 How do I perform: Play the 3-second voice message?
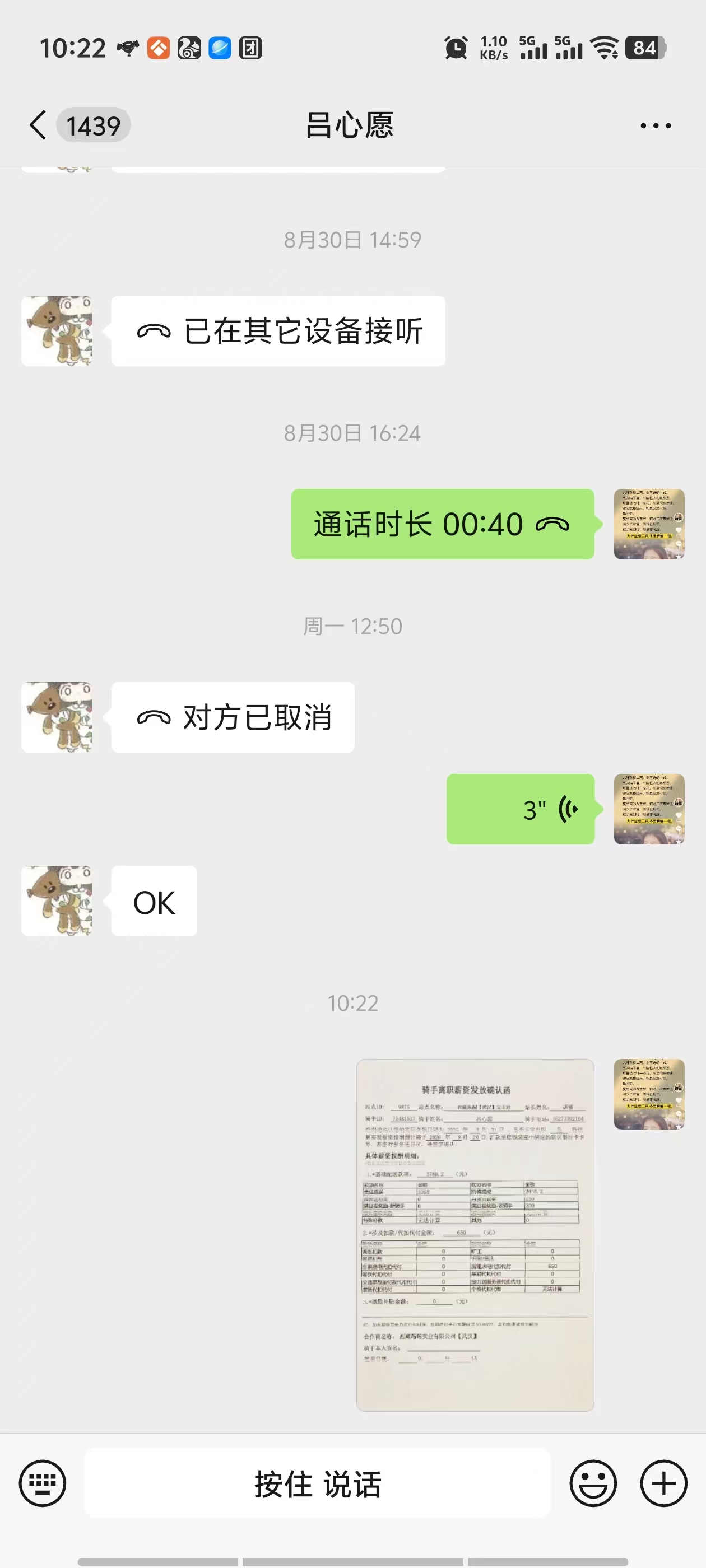[x=520, y=809]
